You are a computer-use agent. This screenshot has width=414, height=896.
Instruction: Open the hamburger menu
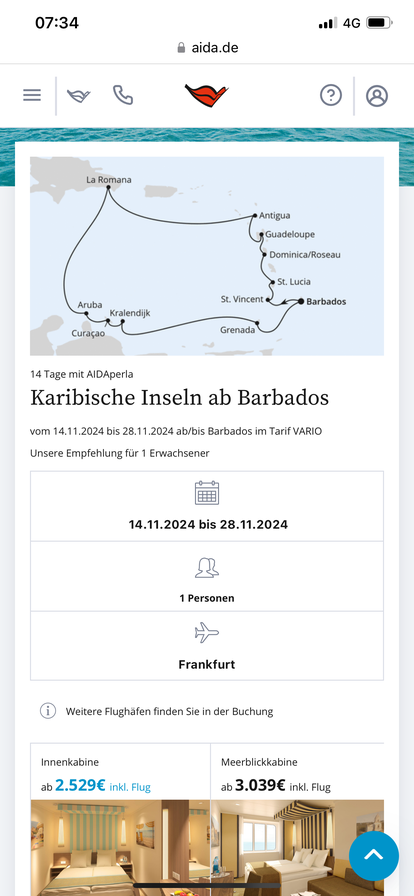32,95
